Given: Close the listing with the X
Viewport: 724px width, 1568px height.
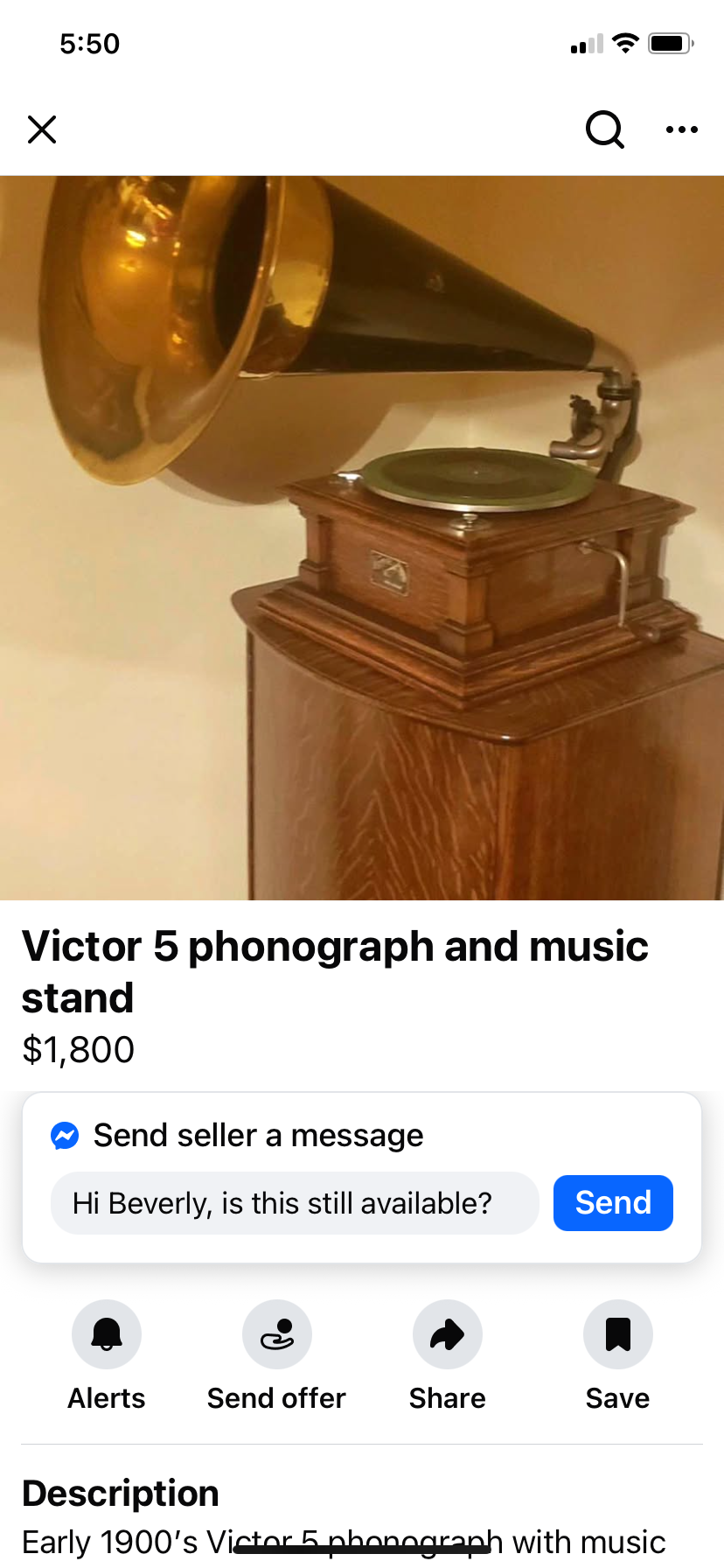Looking at the screenshot, I should pos(42,129).
